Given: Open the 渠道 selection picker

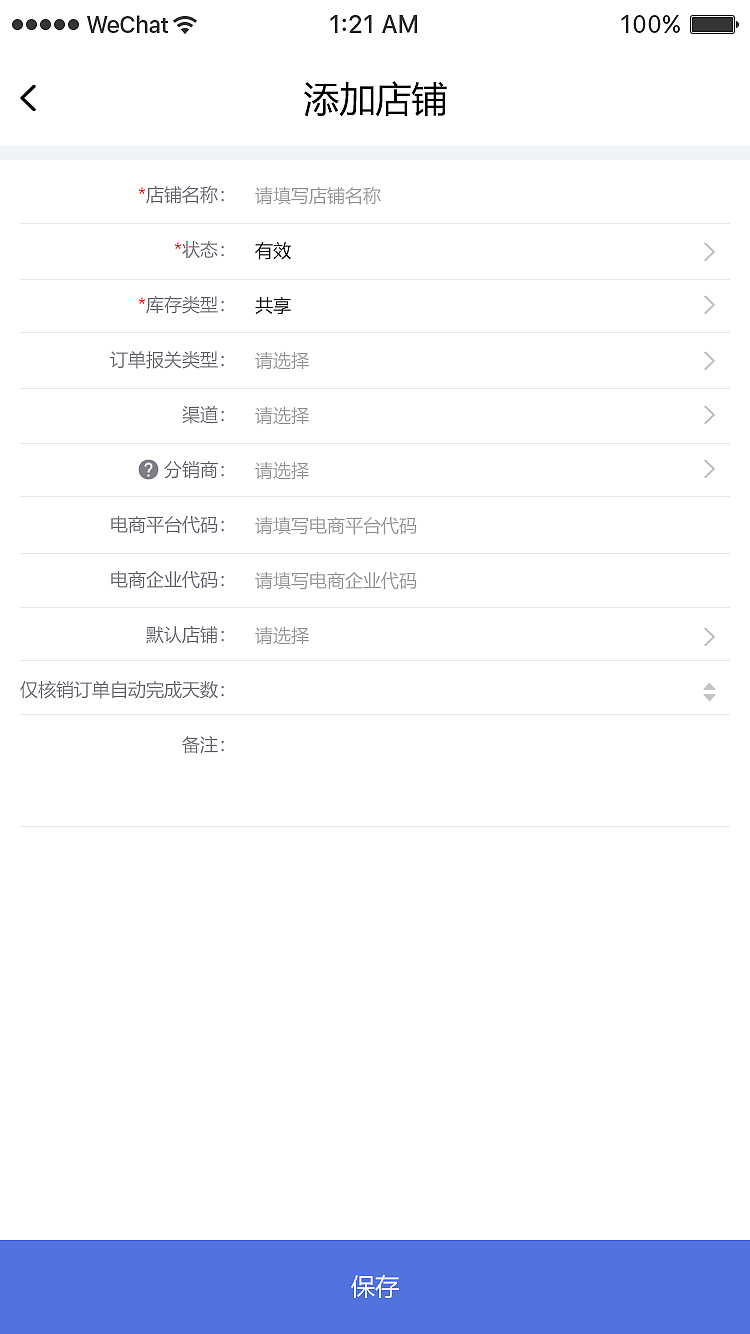Looking at the screenshot, I should (279, 415).
